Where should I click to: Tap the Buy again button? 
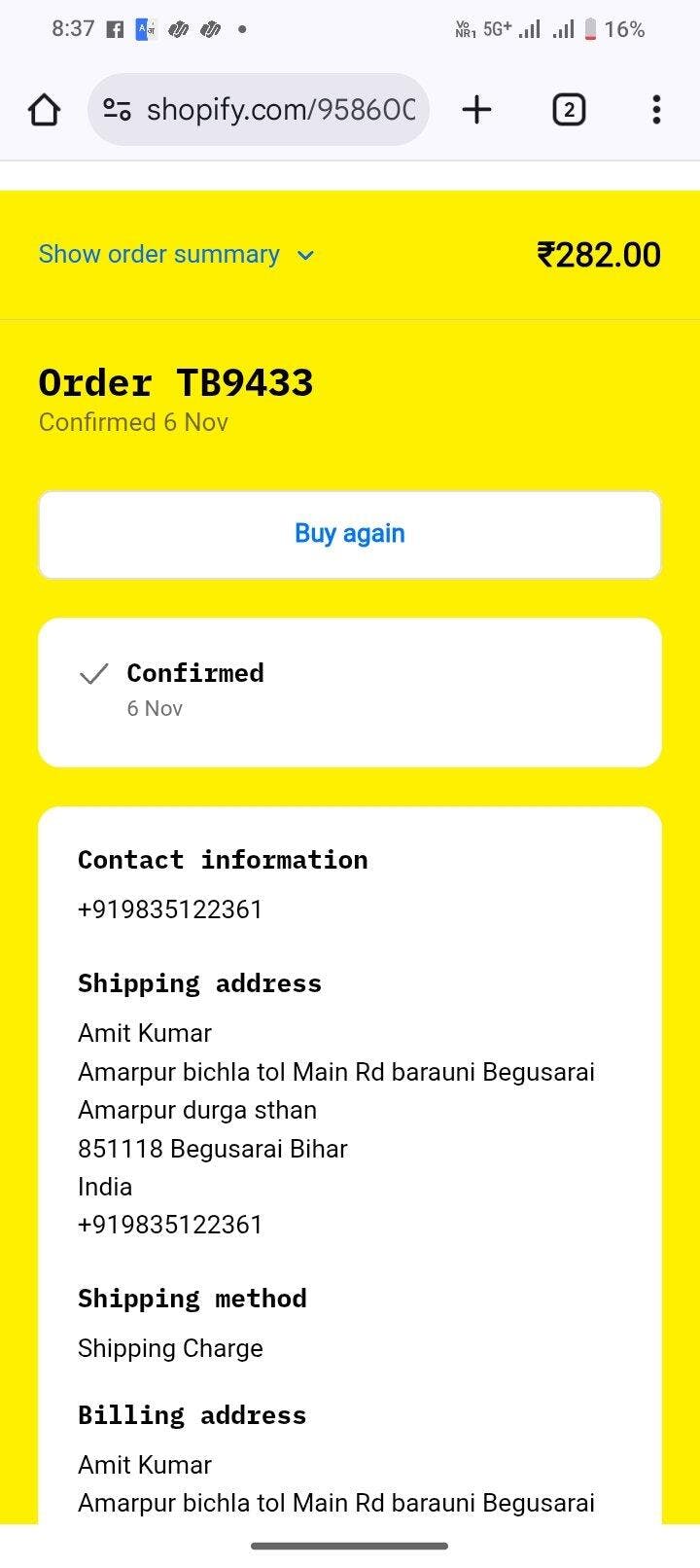tap(350, 534)
